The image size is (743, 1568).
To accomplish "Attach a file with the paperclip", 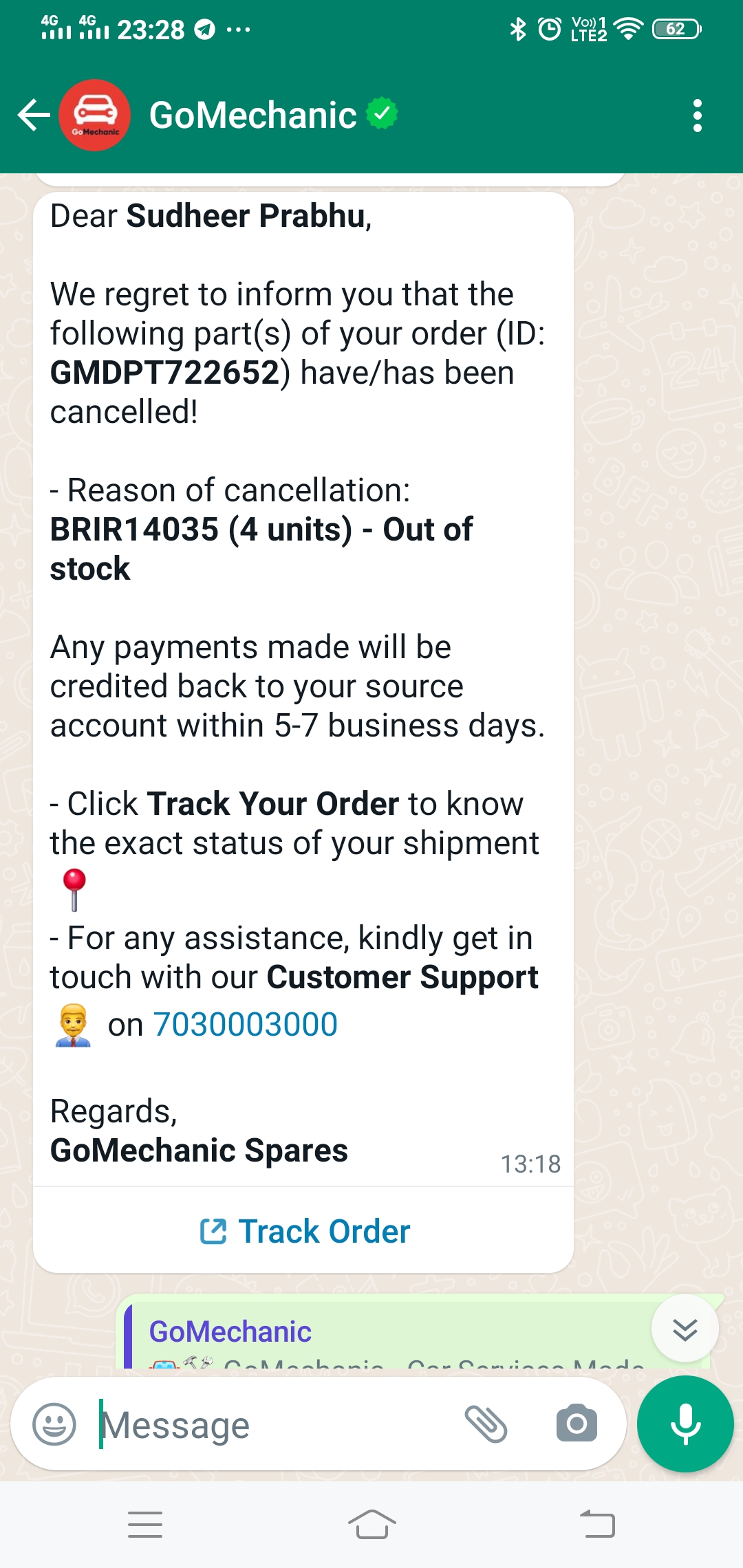I will tap(486, 1424).
